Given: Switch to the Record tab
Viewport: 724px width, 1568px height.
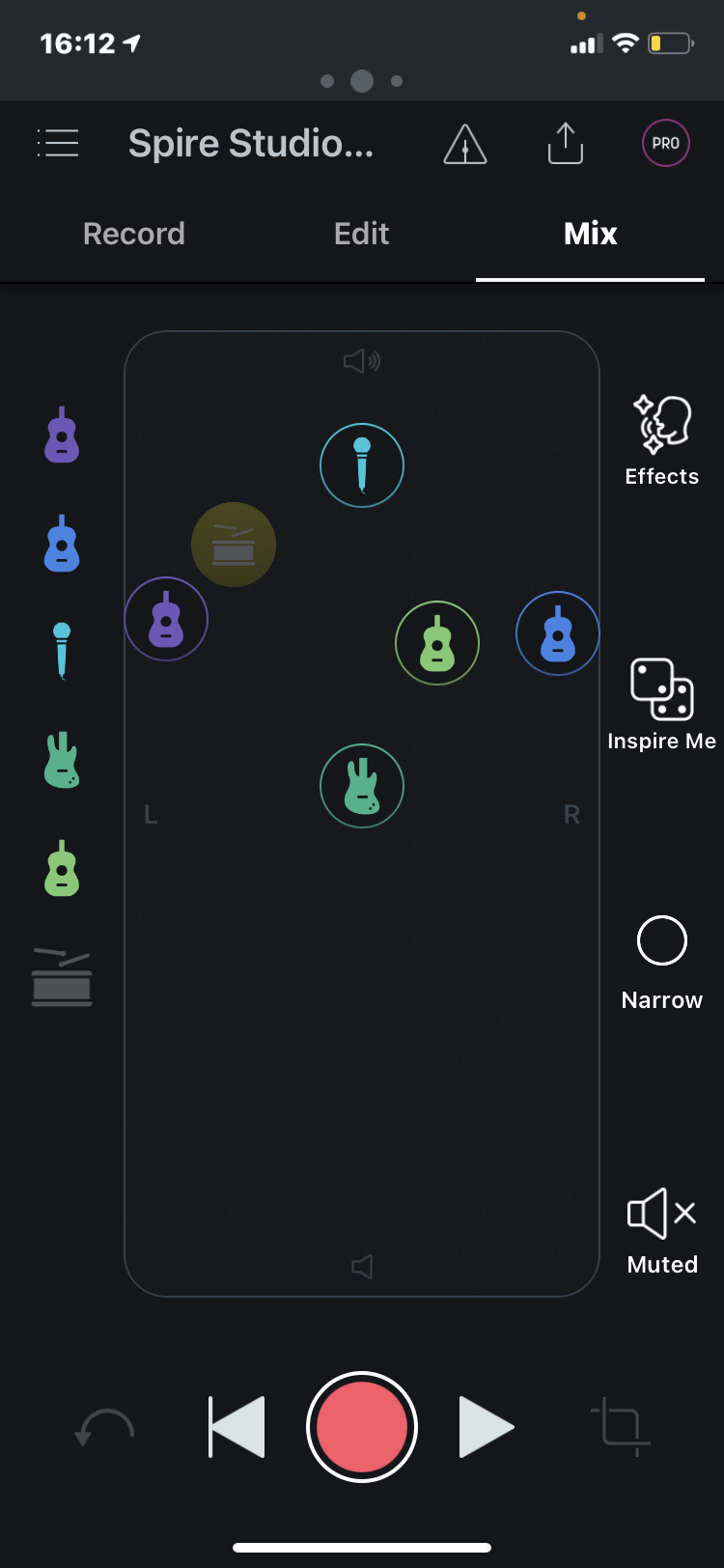Looking at the screenshot, I should (134, 234).
